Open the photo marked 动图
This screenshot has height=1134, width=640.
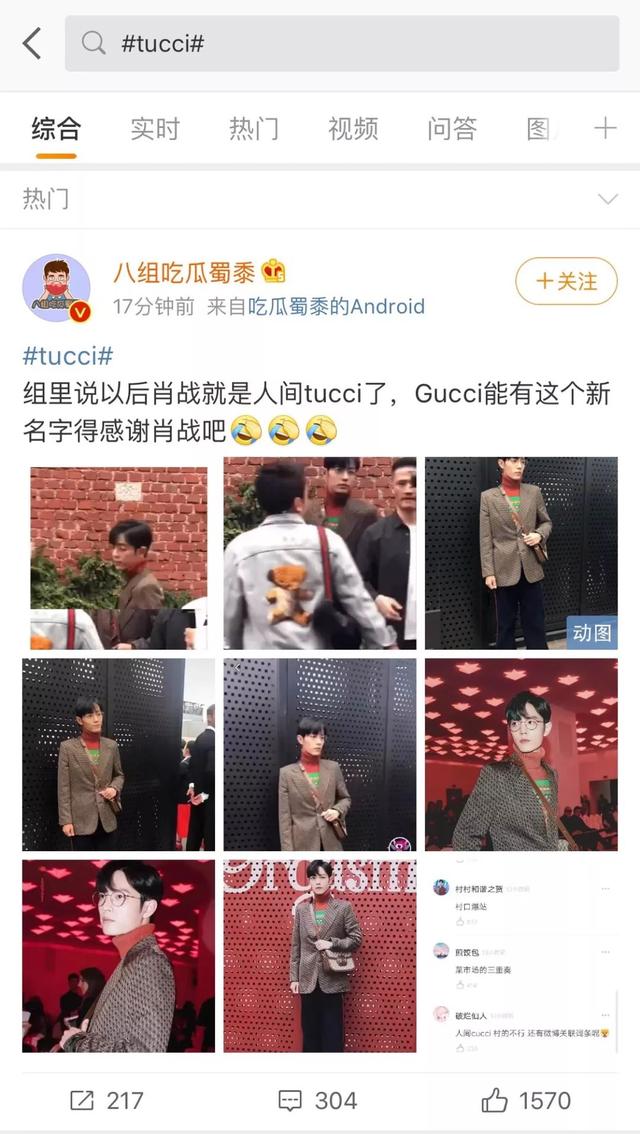point(521,553)
